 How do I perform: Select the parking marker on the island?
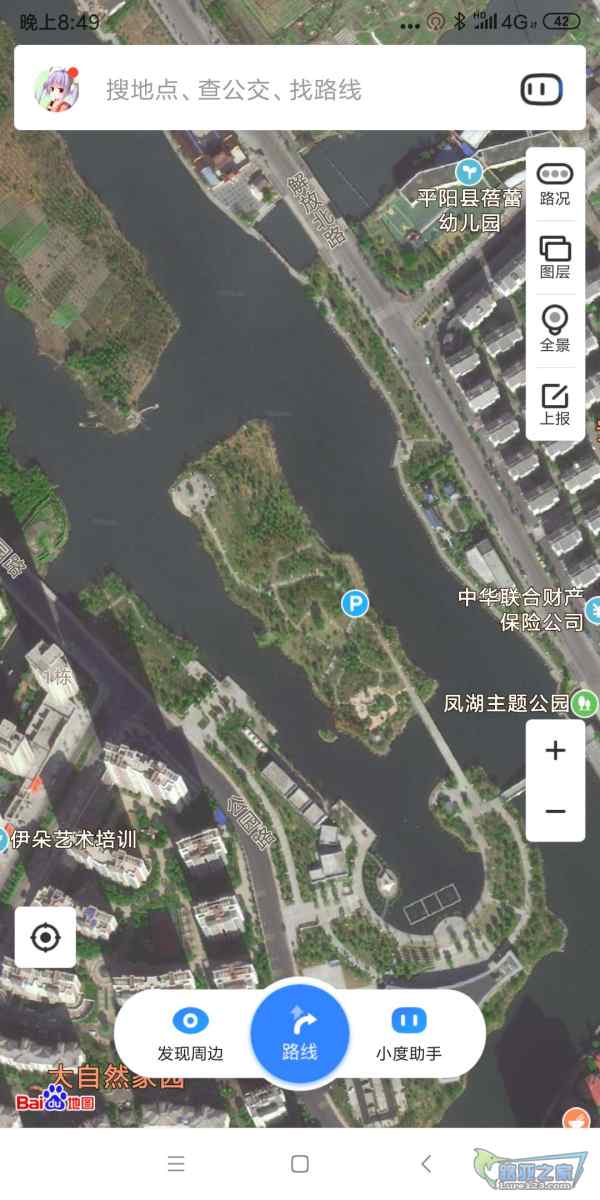[354, 603]
